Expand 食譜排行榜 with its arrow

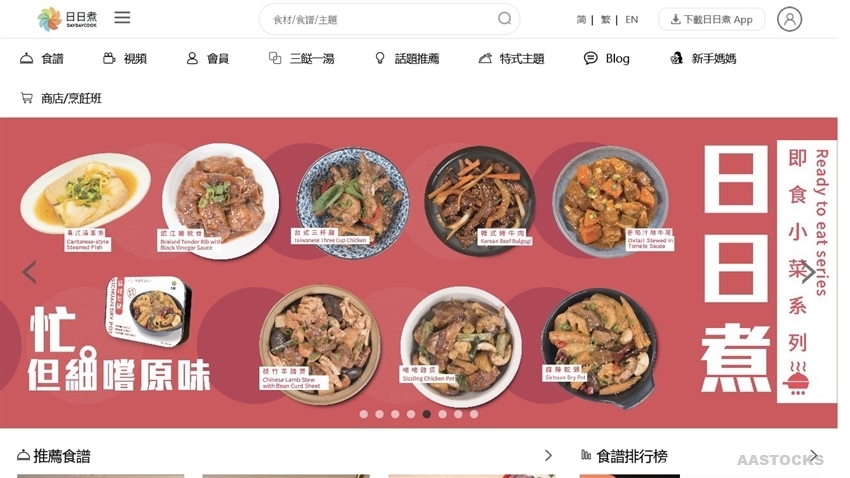[x=814, y=456]
